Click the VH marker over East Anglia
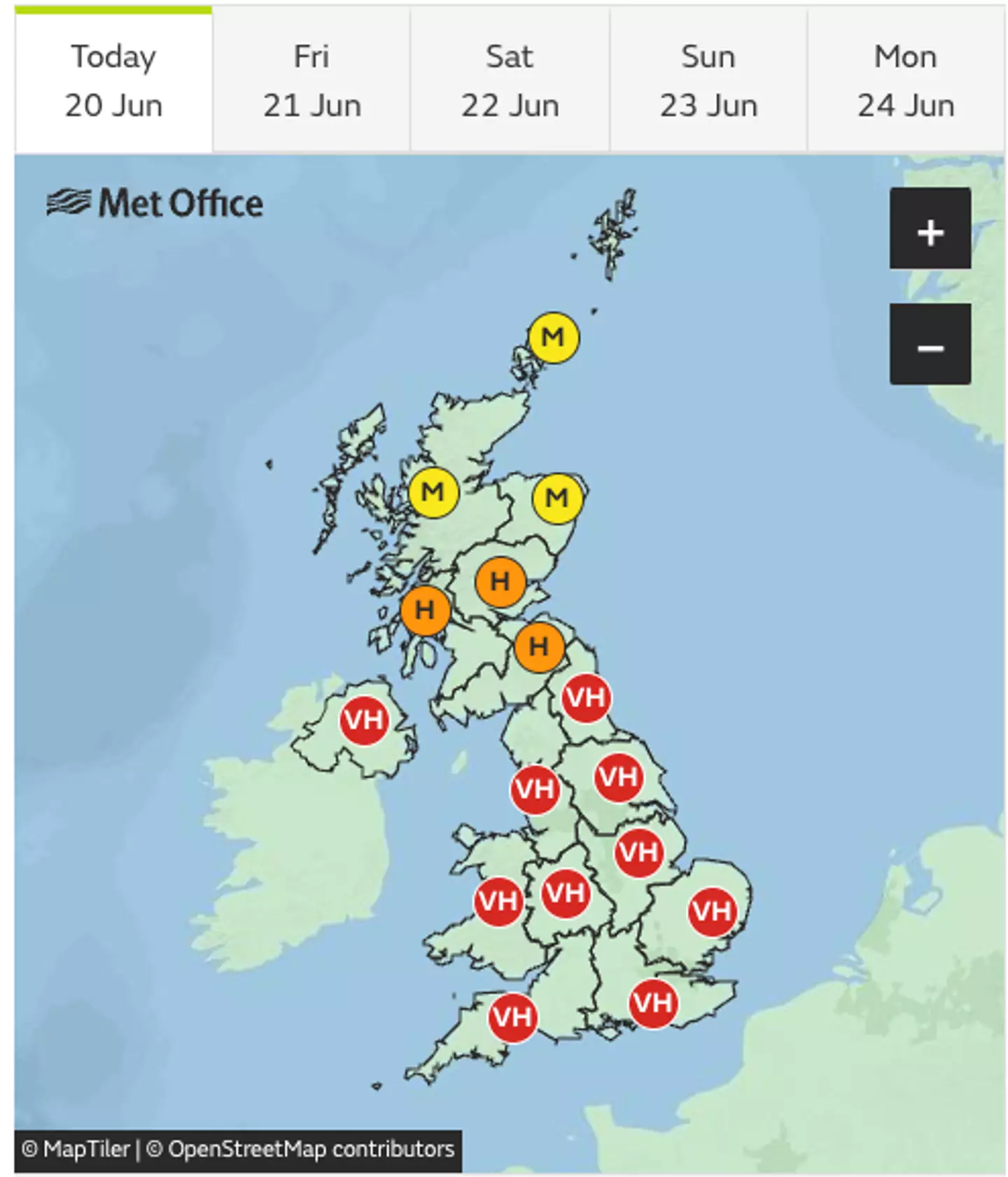The width and height of the screenshot is (1008, 1177). (x=713, y=909)
